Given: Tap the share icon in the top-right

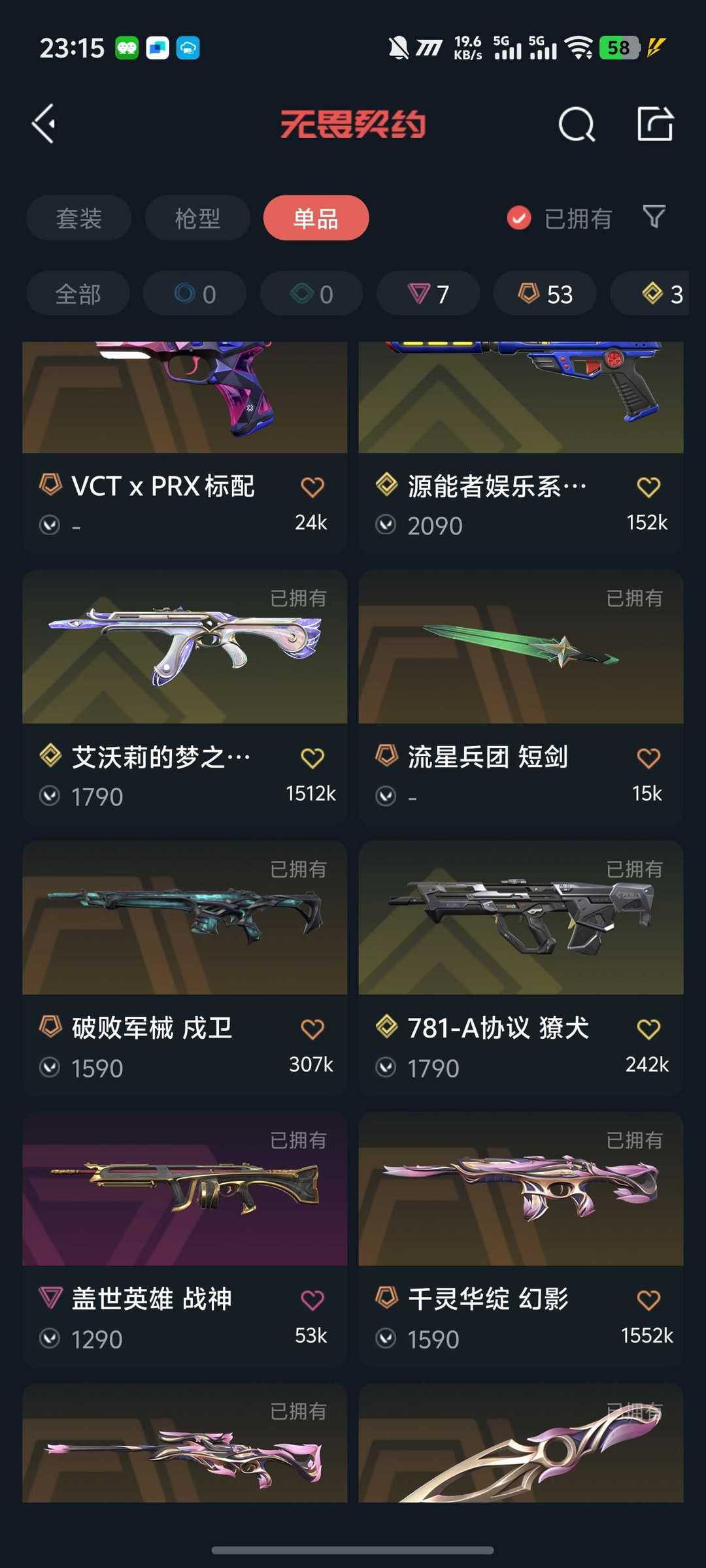Looking at the screenshot, I should 655,124.
